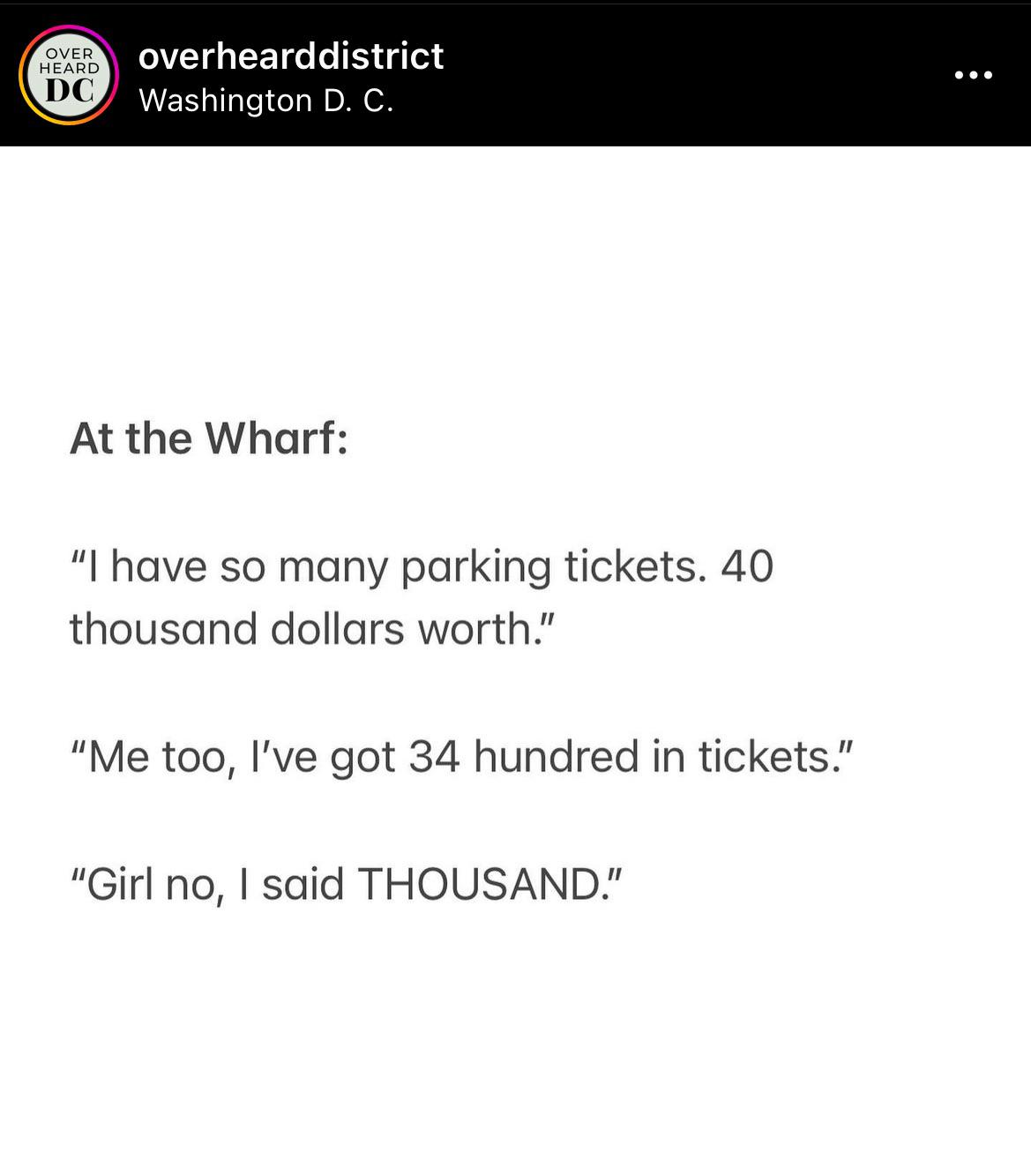Open the overhearddistrict profile picture
The height and width of the screenshot is (1176, 1031).
[x=69, y=76]
